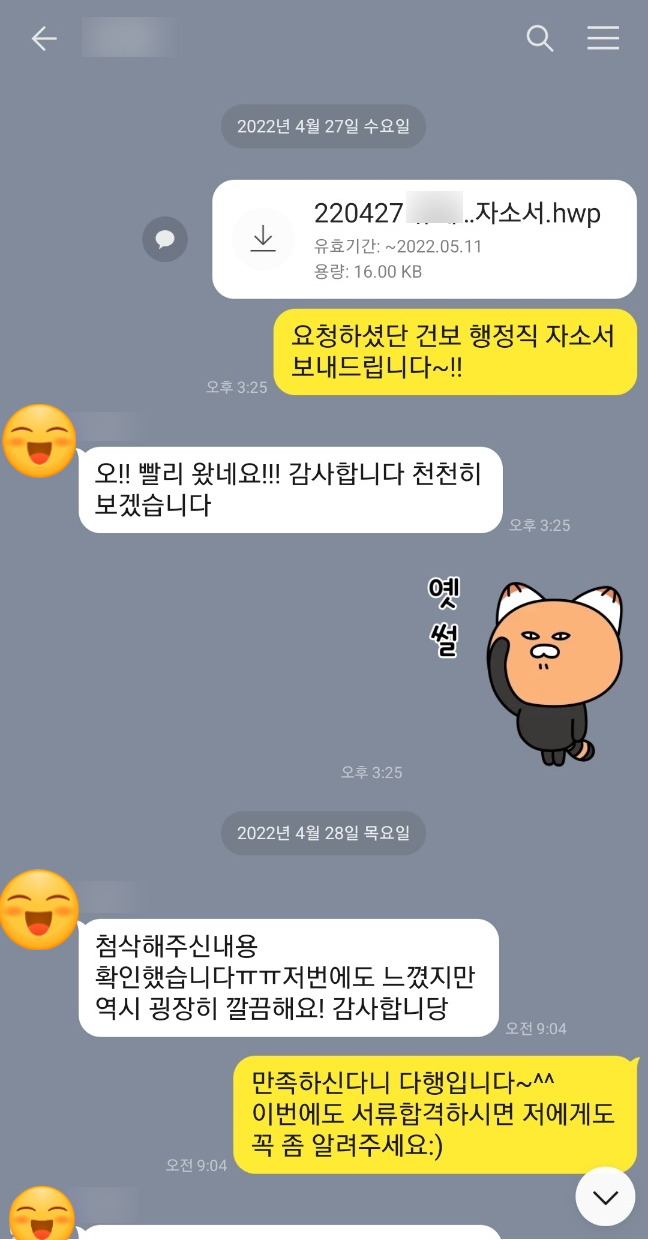Viewport: 648px width, 1240px height.
Task: Open the sender's profile picture above 오!! 빨리 왔네요
Action: click(40, 441)
